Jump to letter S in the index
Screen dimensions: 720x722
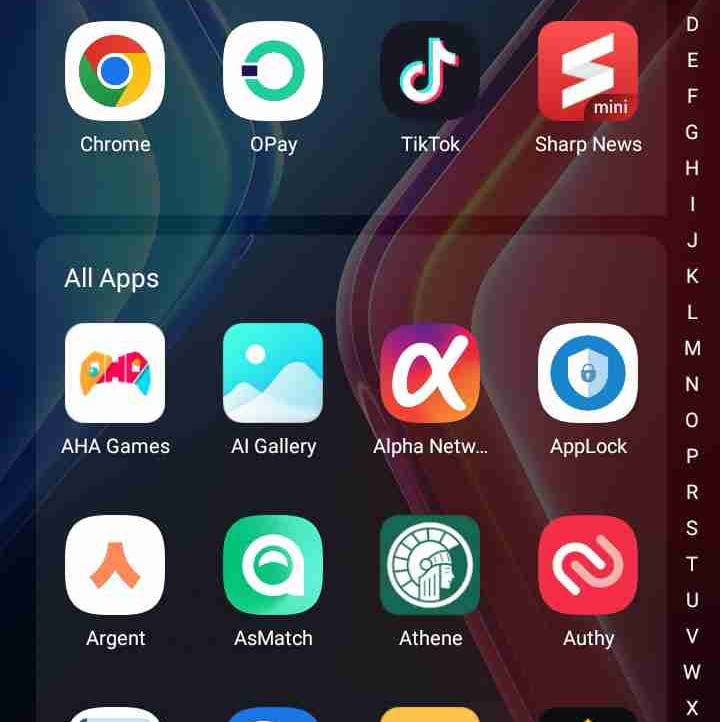tap(692, 528)
